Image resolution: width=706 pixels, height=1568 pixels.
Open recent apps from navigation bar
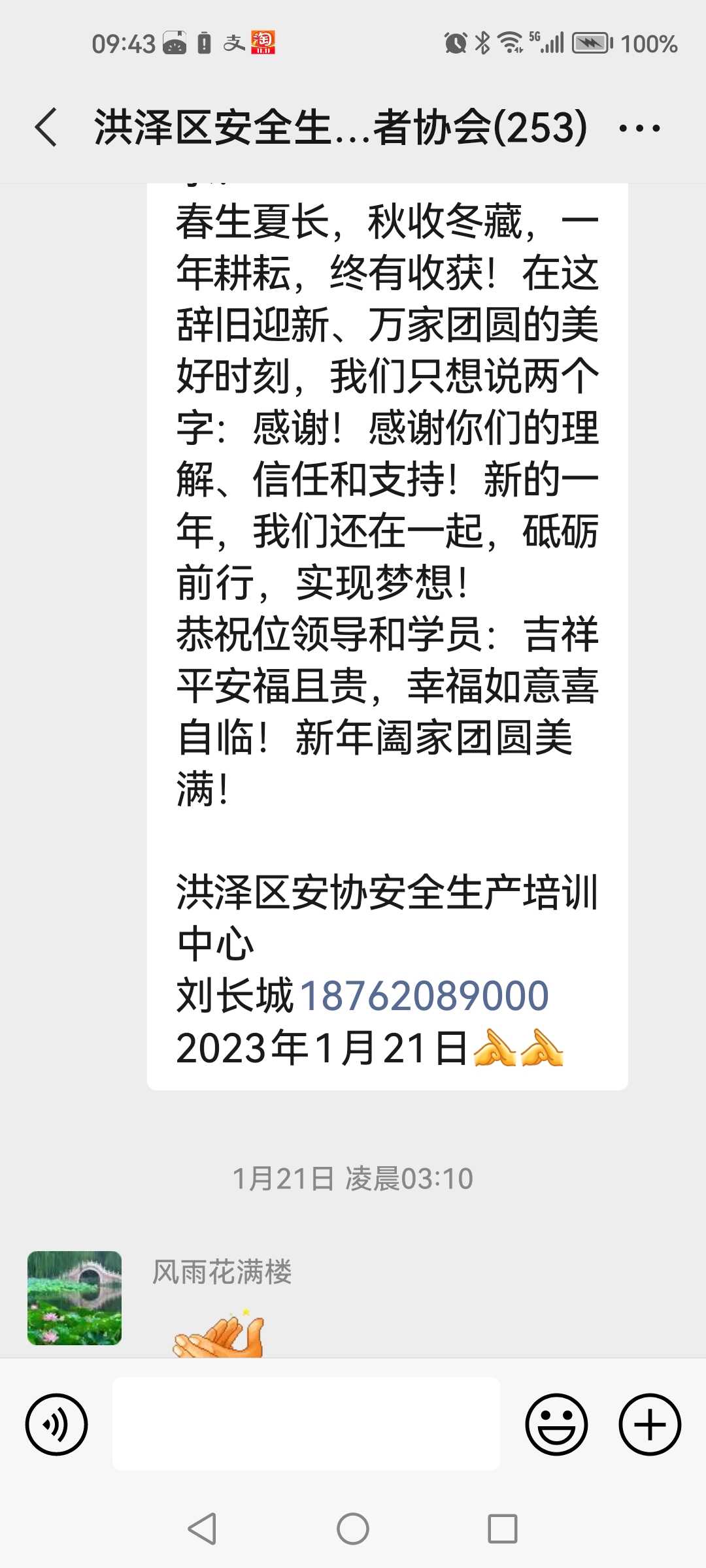(503, 1529)
